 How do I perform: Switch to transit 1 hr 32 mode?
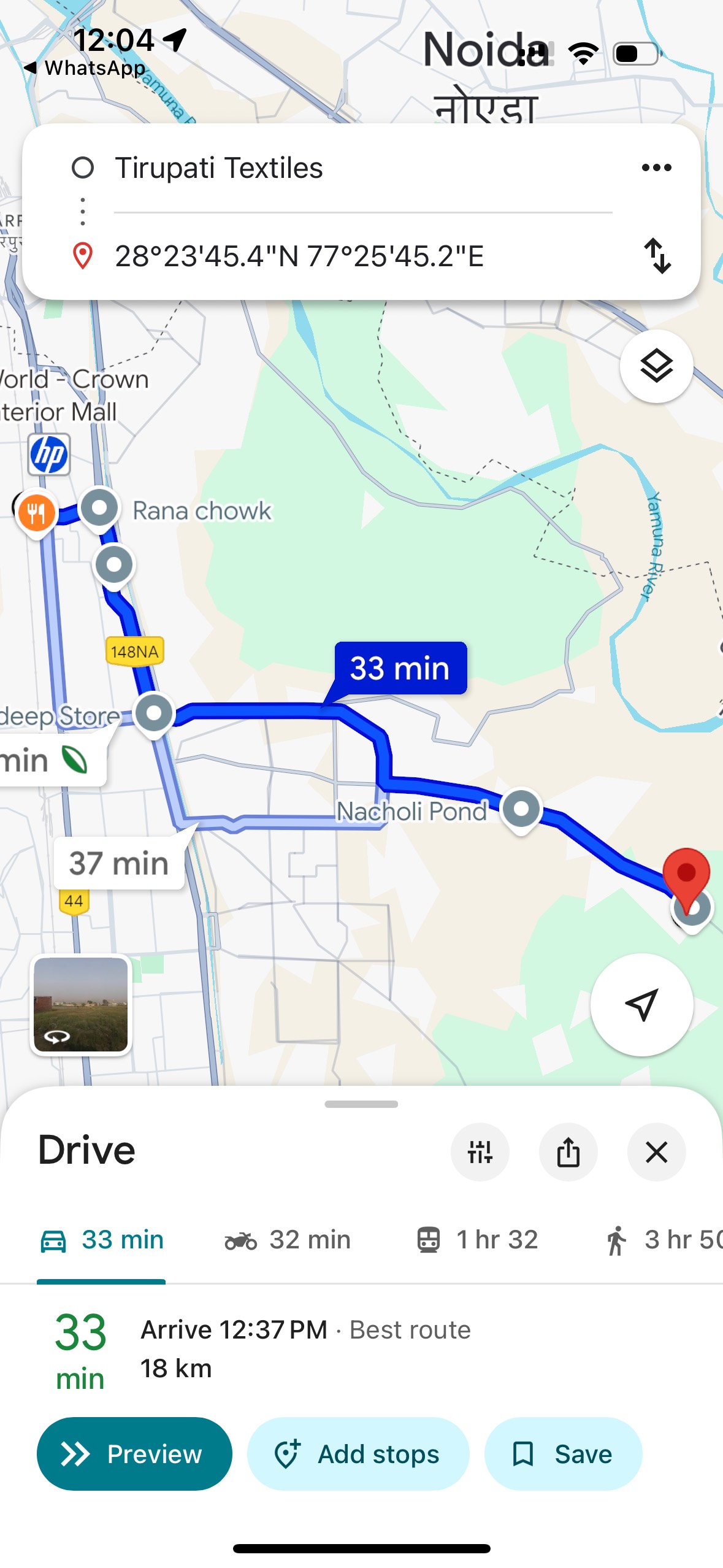pyautogui.click(x=477, y=1240)
